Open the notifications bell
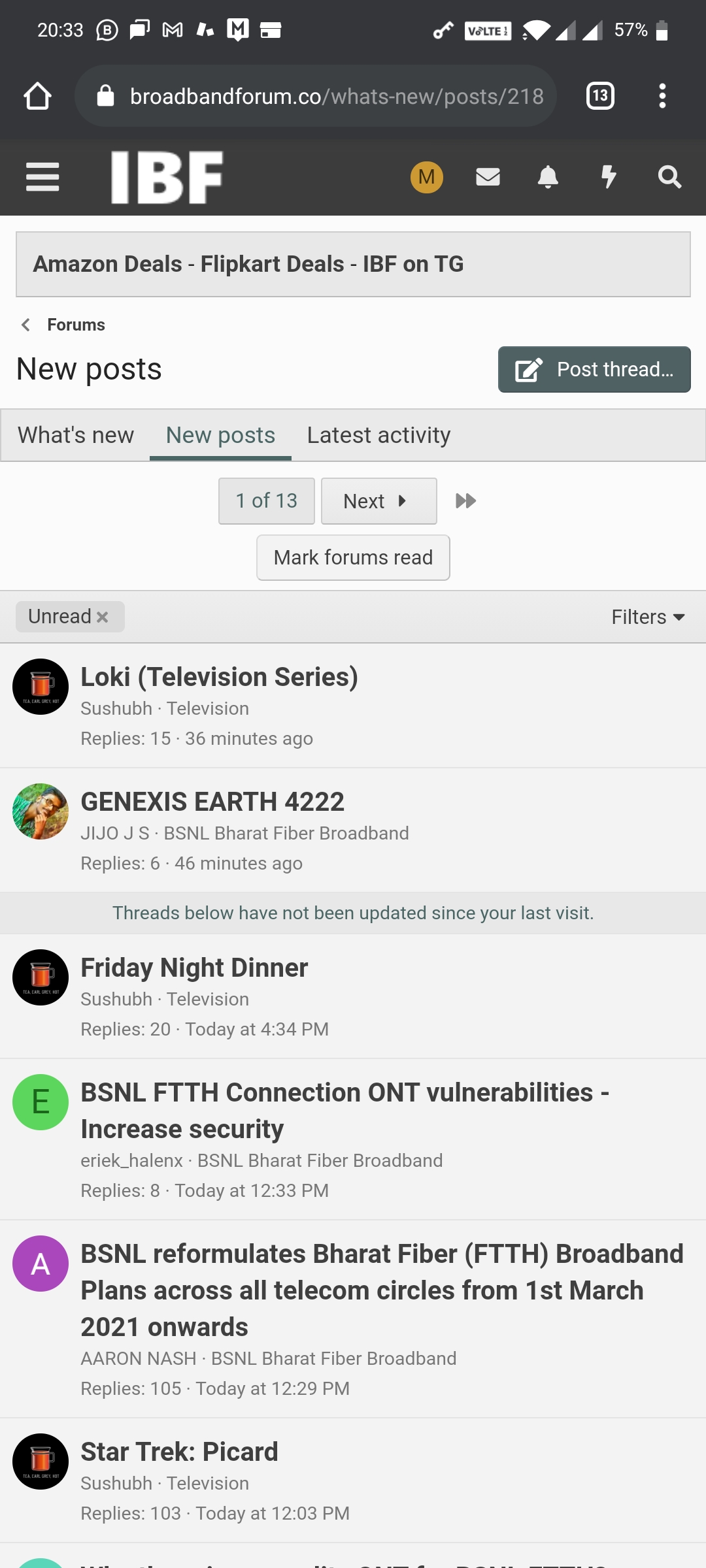 [x=548, y=177]
